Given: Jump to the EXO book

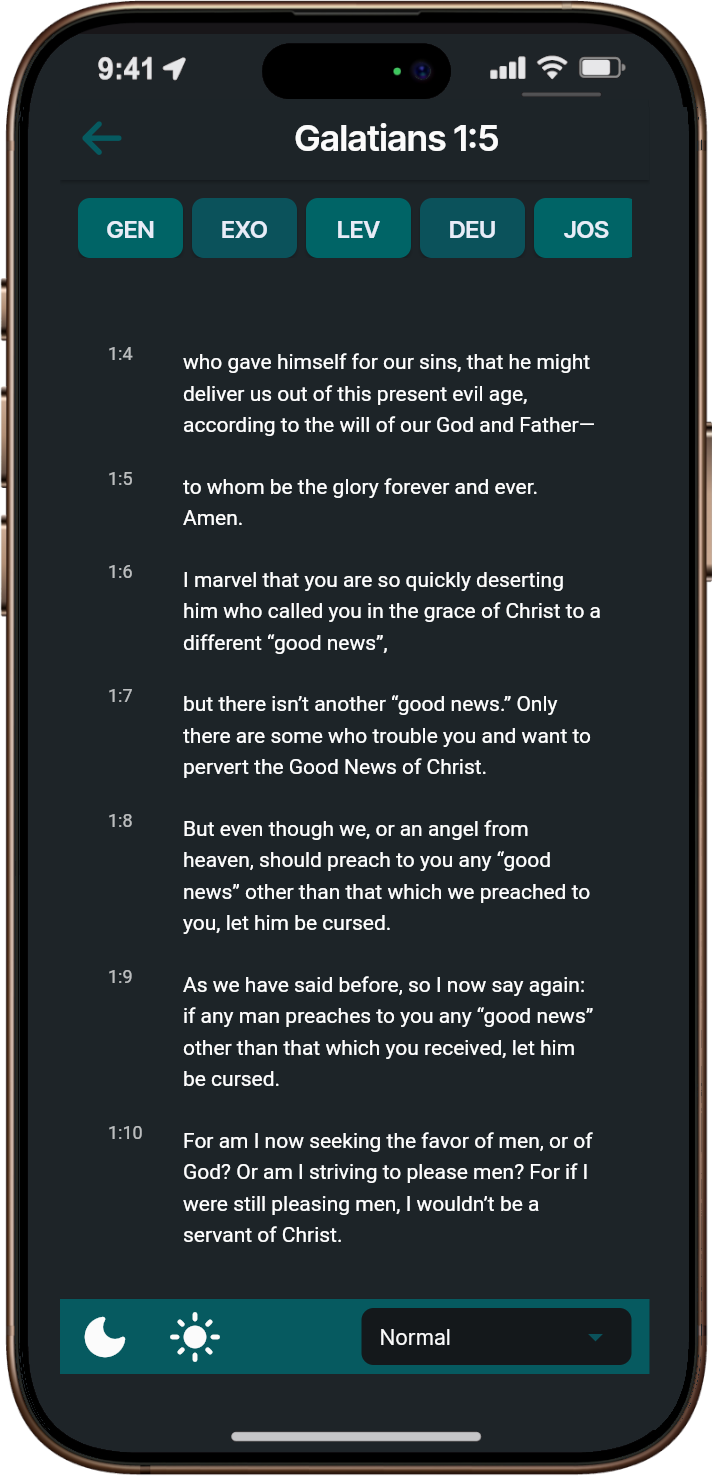Looking at the screenshot, I should [244, 229].
